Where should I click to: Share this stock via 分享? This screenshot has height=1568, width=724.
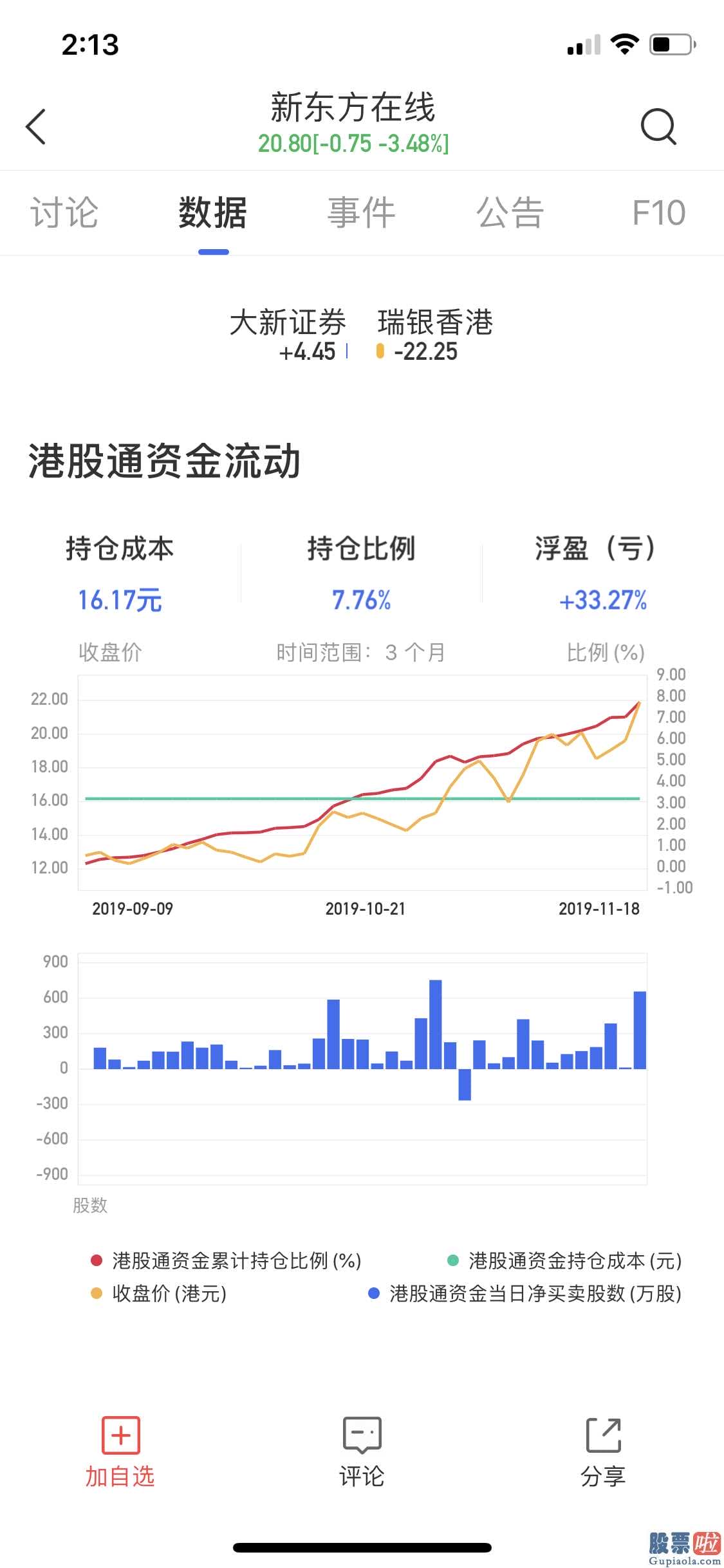603,1453
